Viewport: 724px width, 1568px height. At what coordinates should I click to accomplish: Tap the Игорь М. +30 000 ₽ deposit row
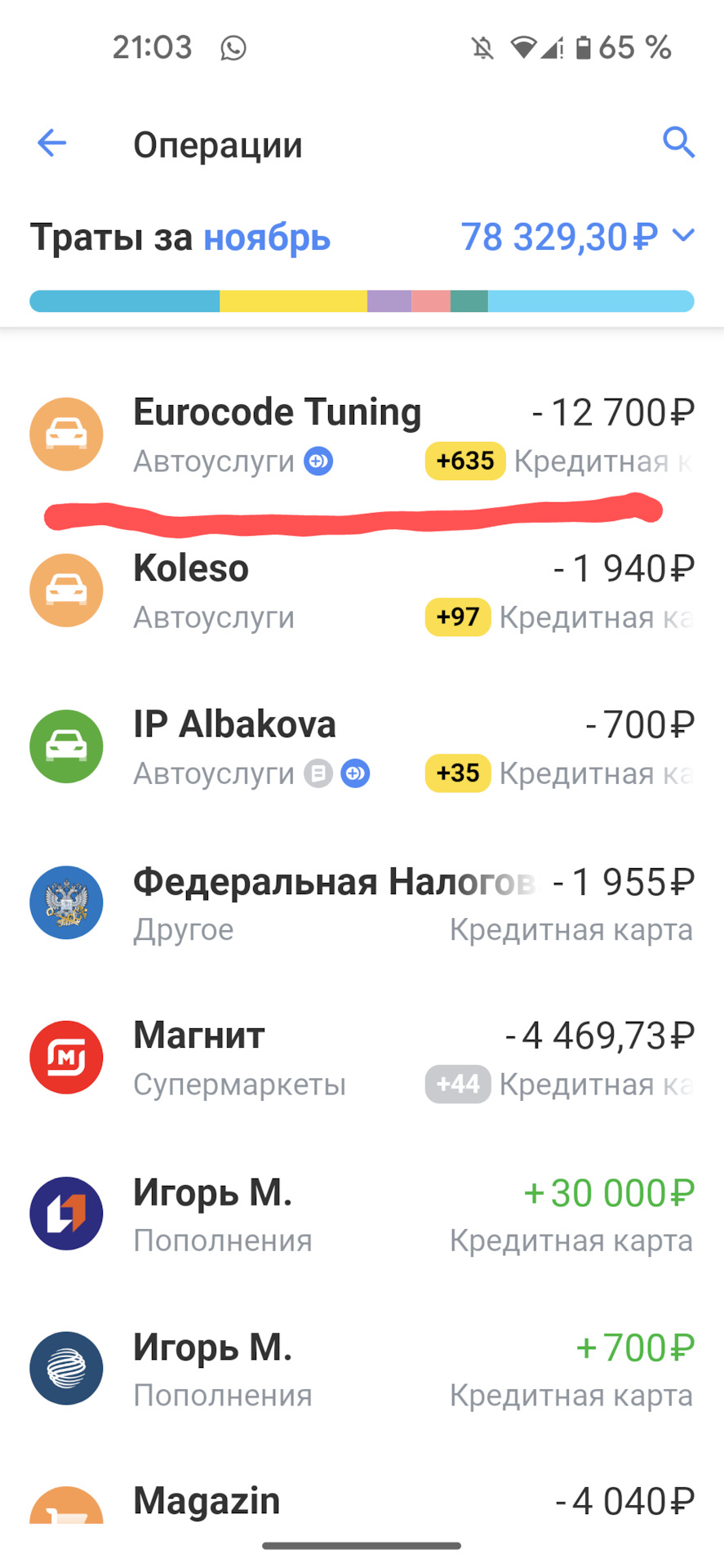tap(359, 1213)
